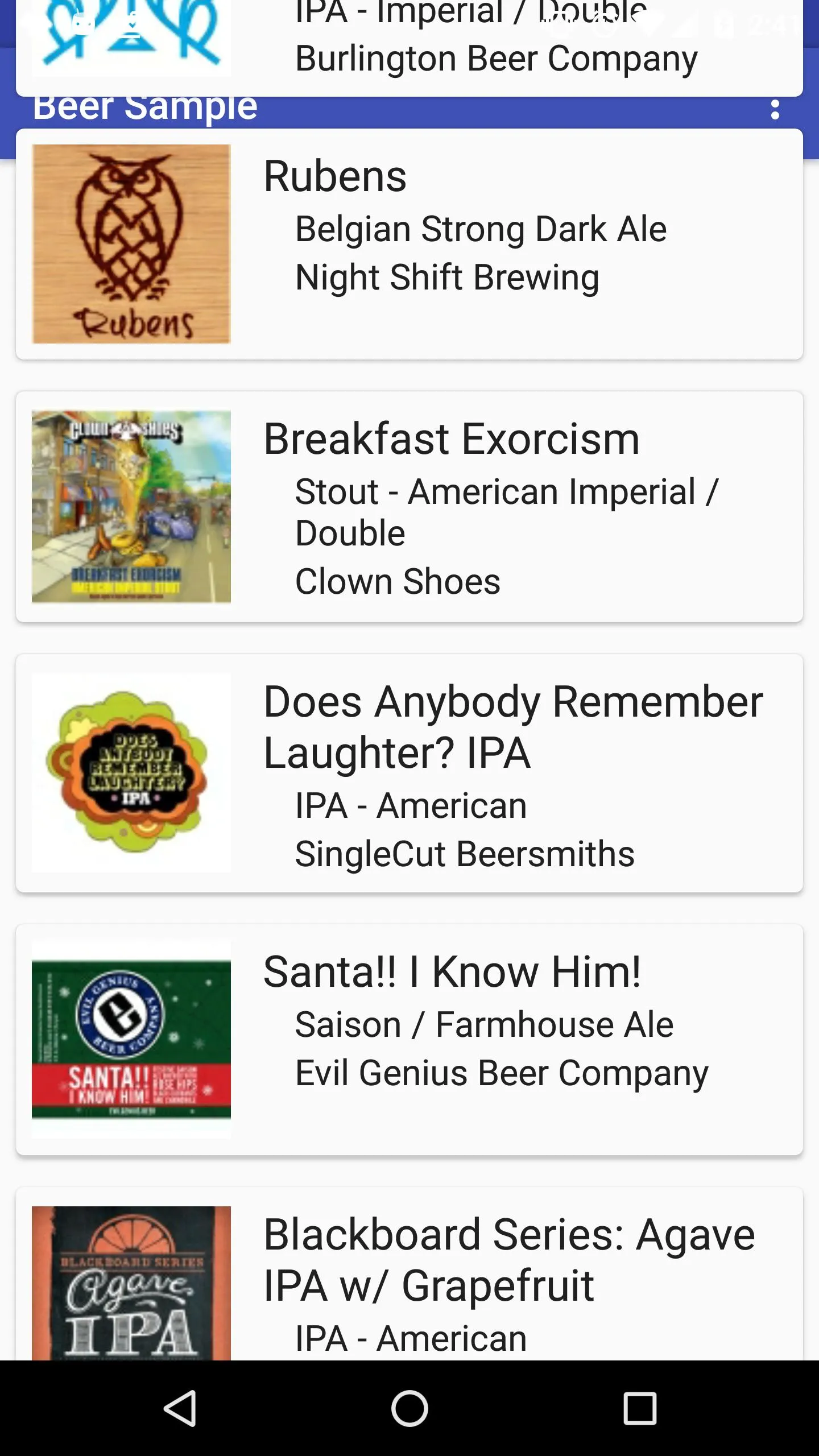Open the overflow menu in Beer Sample
Screen dimensions: 819x1456
[x=775, y=110]
